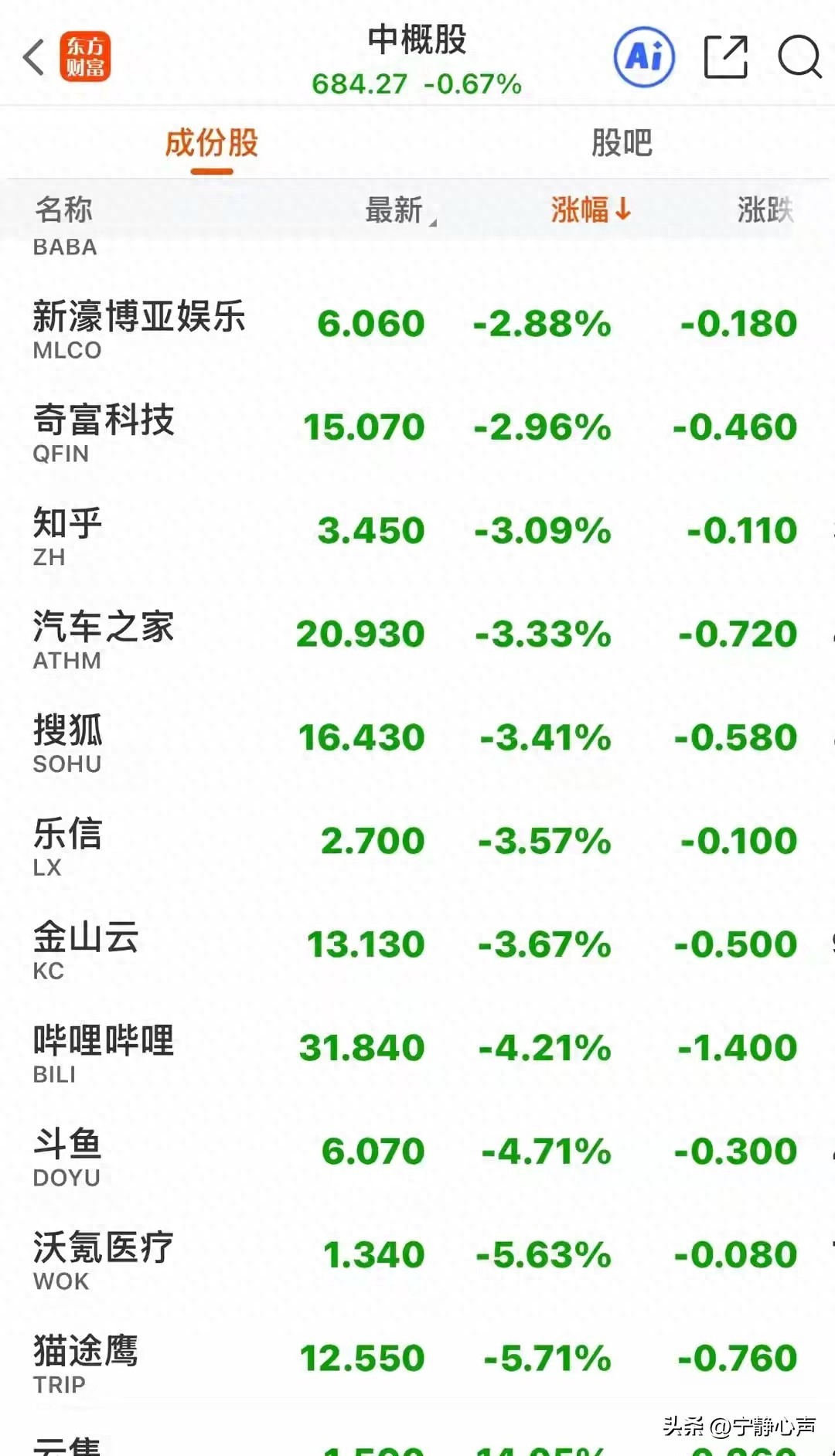
Task: Open search with the magnifier icon
Action: 801,58
